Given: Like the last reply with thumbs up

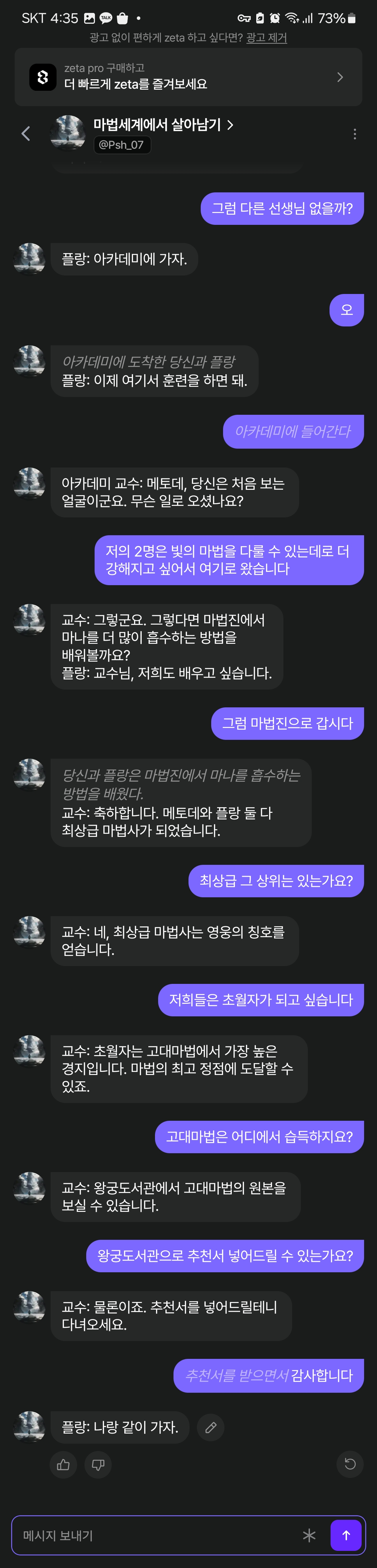Looking at the screenshot, I should 63,1465.
